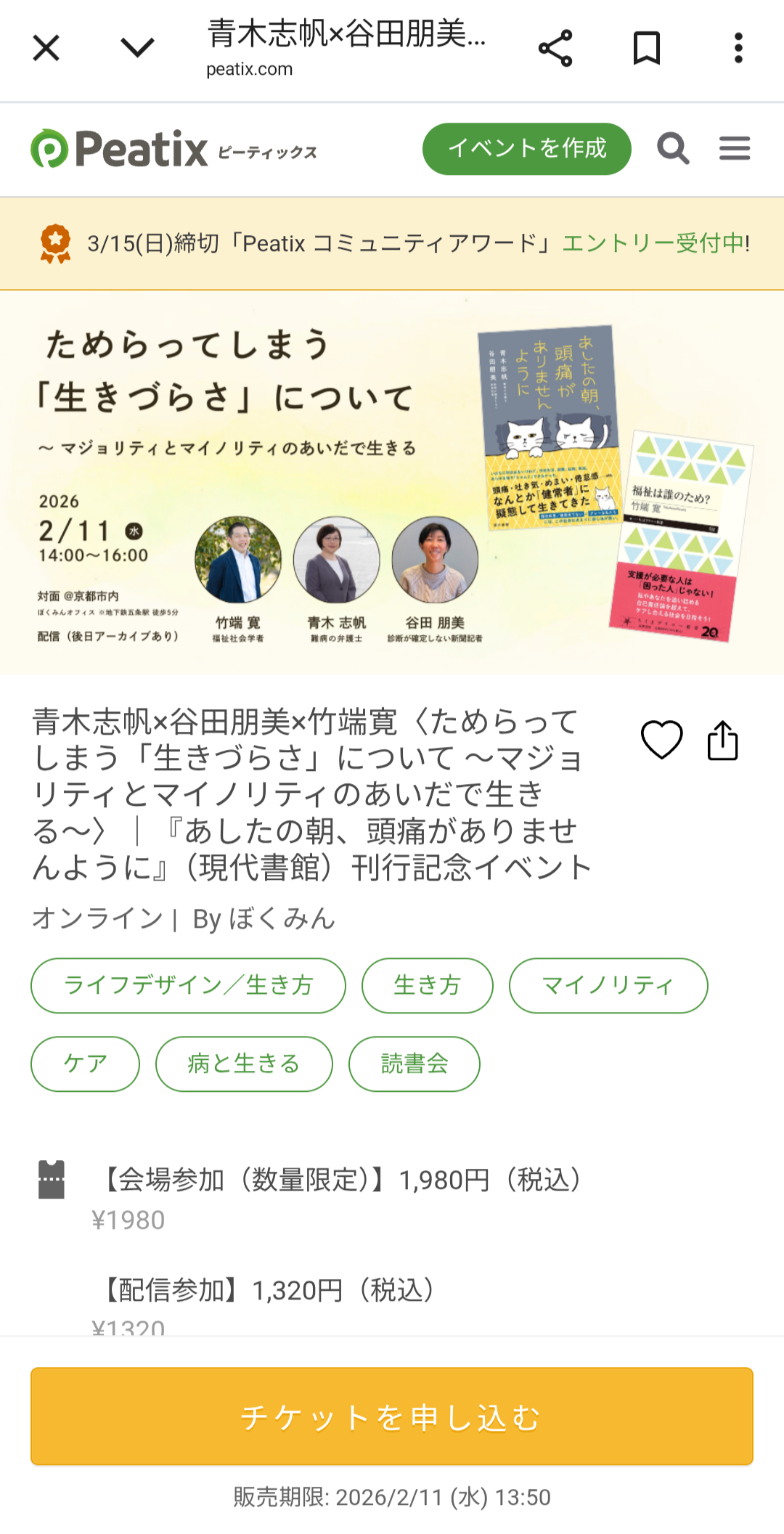Viewport: 784px width, 1534px height.
Task: Open the エントリー受付中! award link
Action: click(656, 243)
